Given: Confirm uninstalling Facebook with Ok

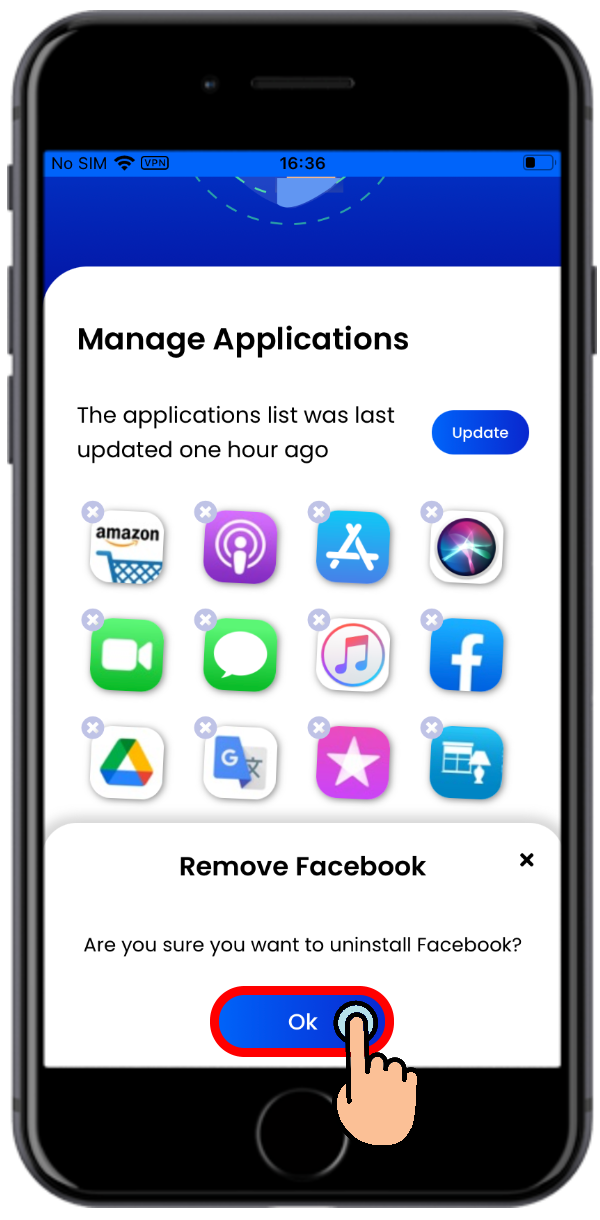Looking at the screenshot, I should [x=301, y=1021].
